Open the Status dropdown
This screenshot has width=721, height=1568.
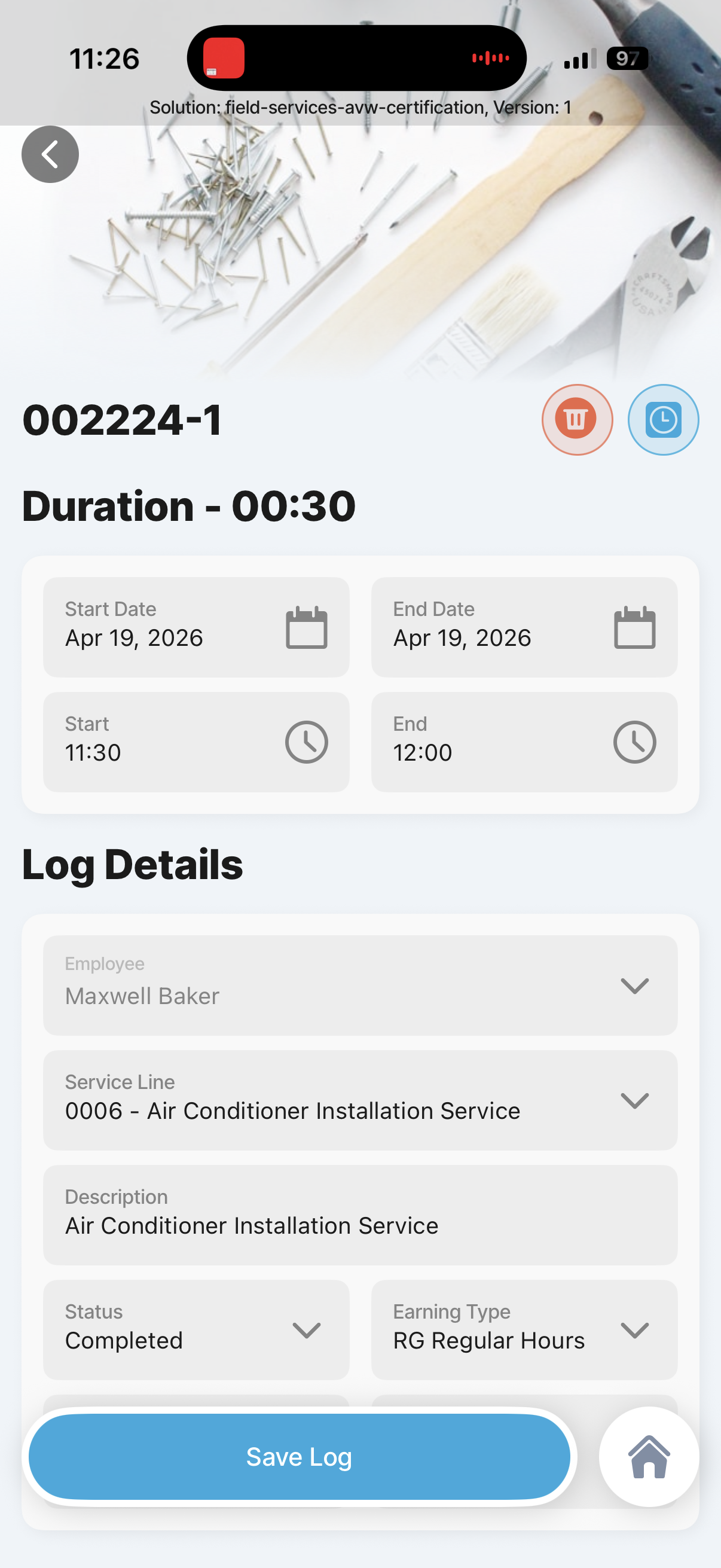(196, 1329)
